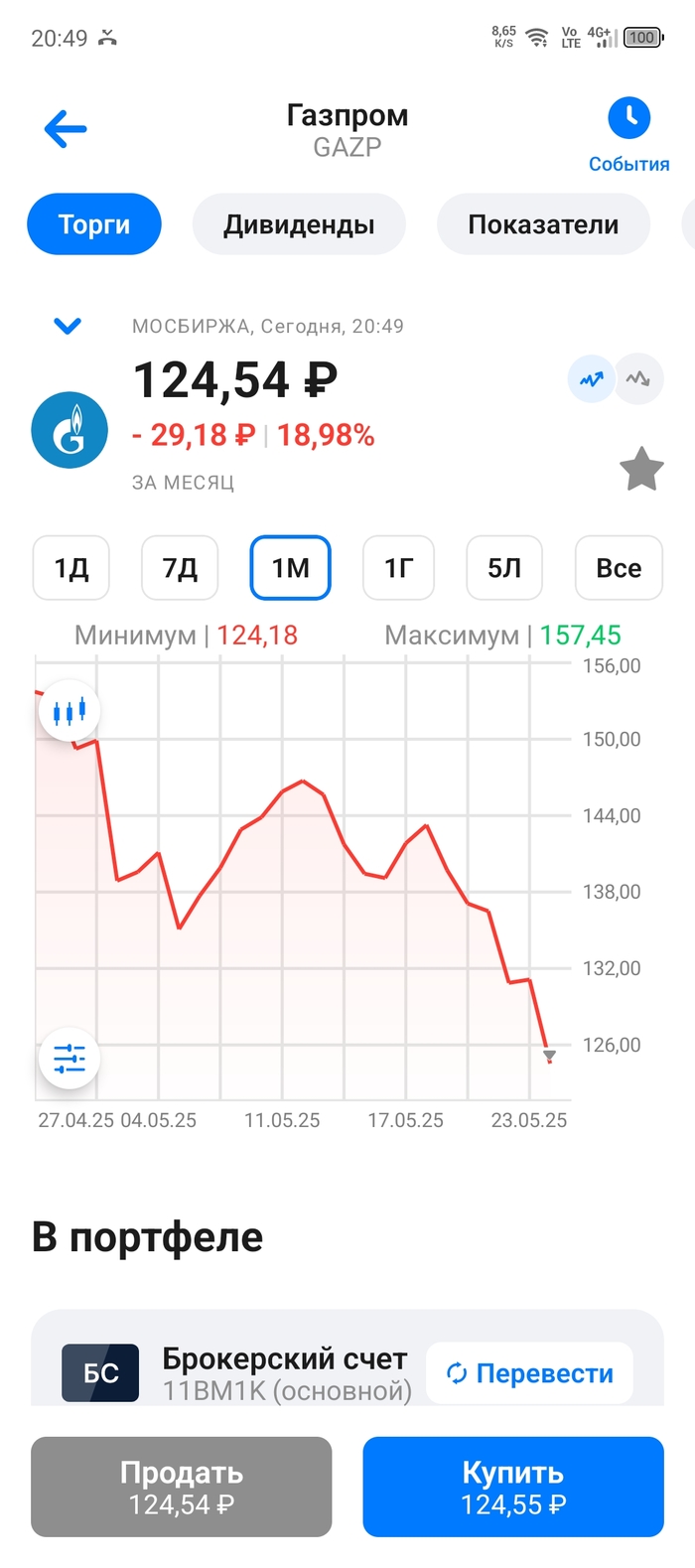Switch to the Дивиденды tab
The height and width of the screenshot is (1568, 695).
tap(299, 224)
